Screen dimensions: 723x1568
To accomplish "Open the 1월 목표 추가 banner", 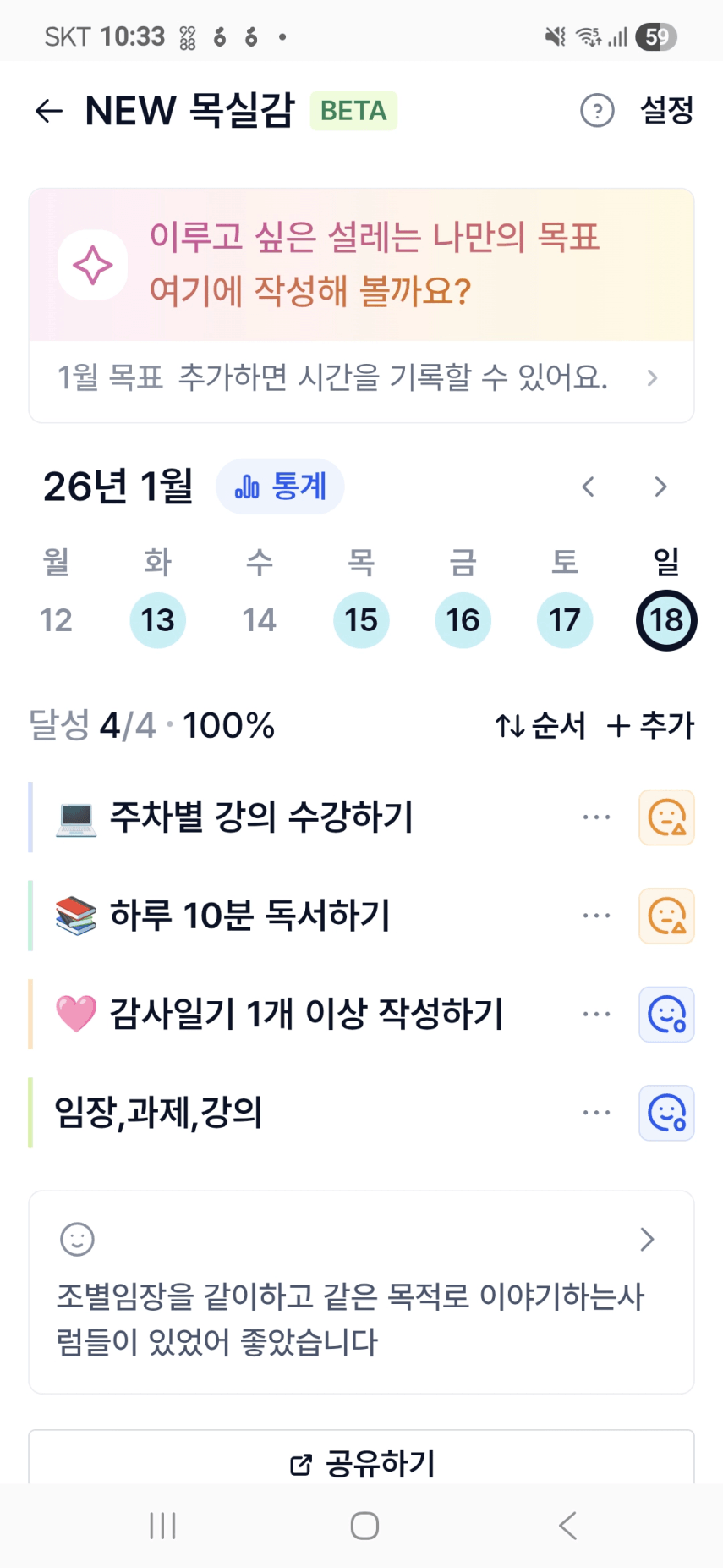I will pyautogui.click(x=361, y=377).
